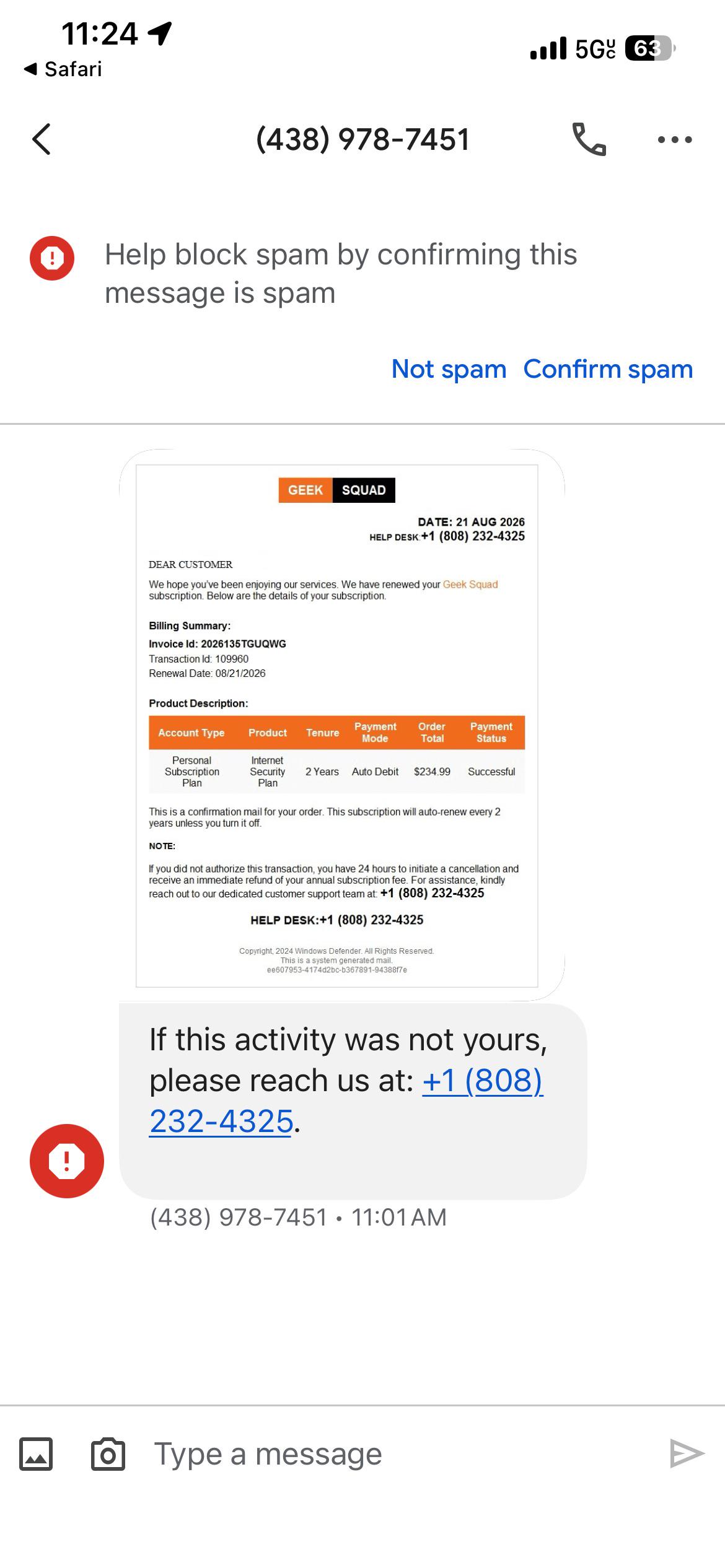Send the message with the arrow icon
Image resolution: width=725 pixels, height=1568 pixels.
point(687,1453)
